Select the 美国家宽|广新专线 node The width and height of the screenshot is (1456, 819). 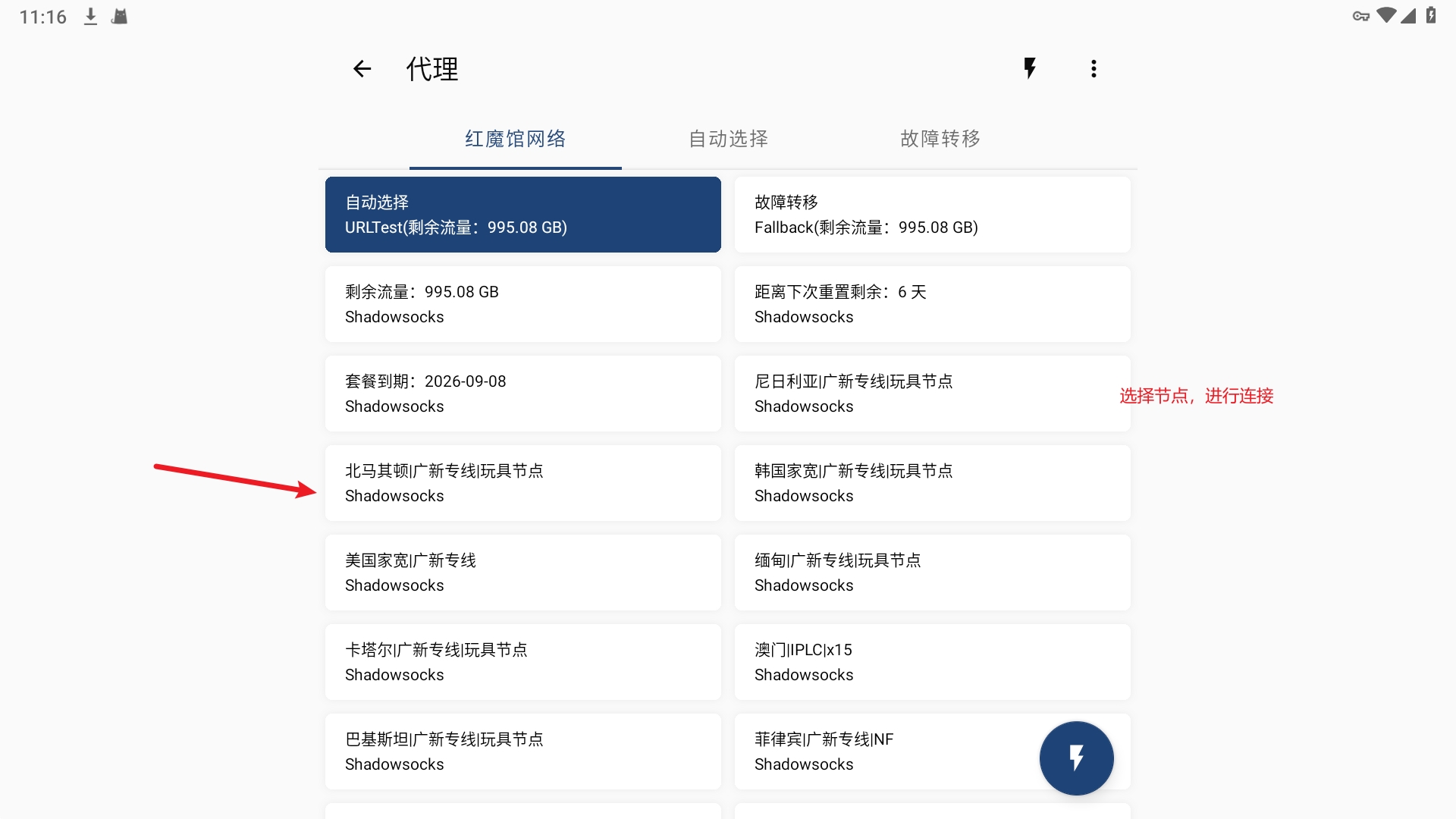click(x=522, y=573)
